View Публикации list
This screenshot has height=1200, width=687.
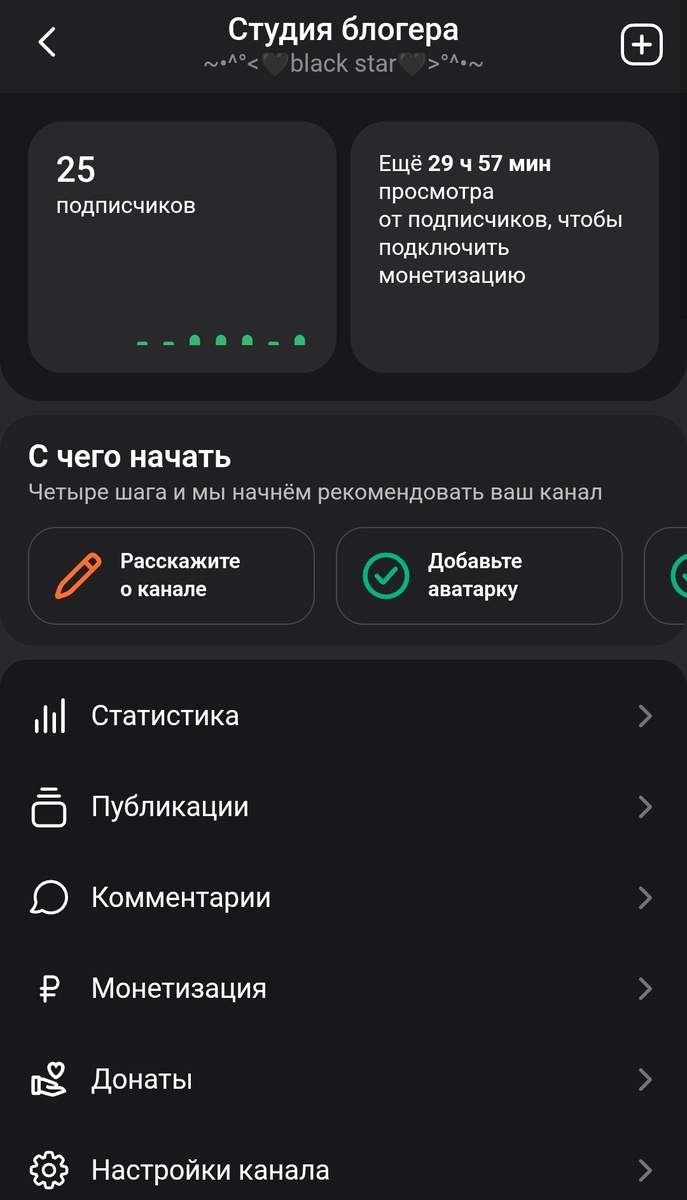coord(343,807)
